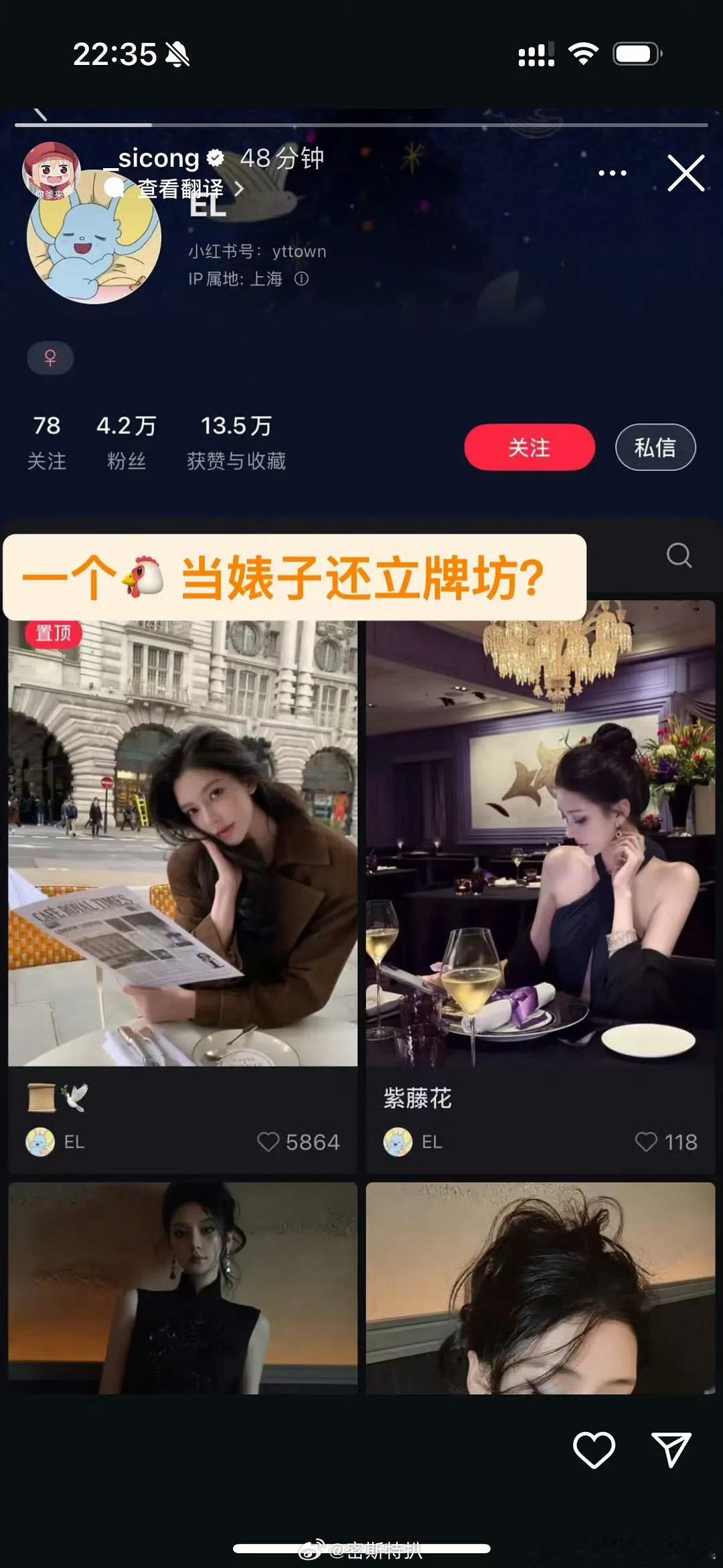The image size is (723, 1568).
Task: Open search with the magnifier icon
Action: 679,555
